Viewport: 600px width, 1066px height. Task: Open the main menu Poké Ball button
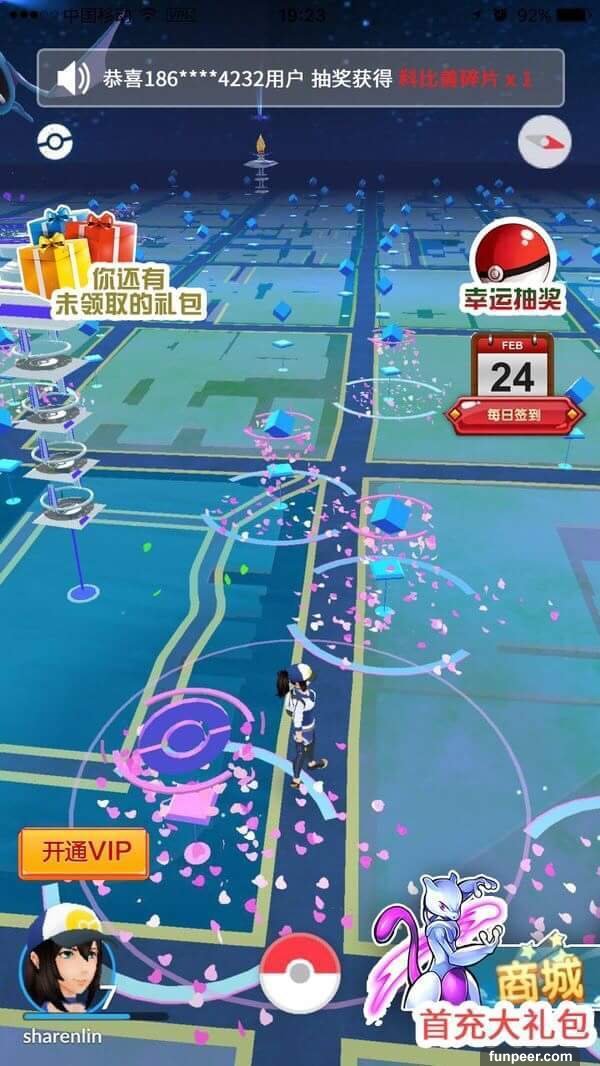click(x=300, y=971)
